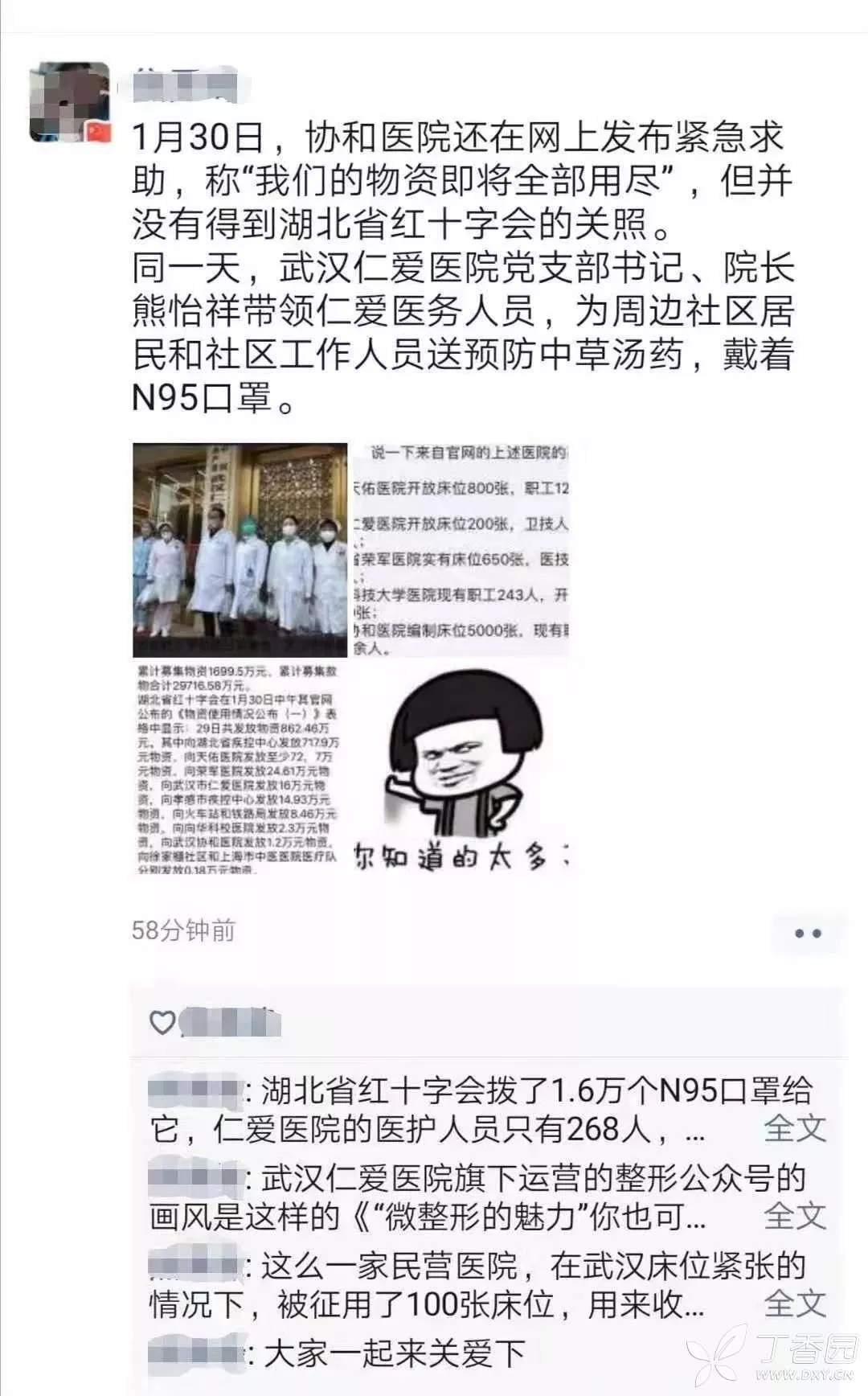
Task: Open the hospital bed count screenshot image
Action: point(461,550)
